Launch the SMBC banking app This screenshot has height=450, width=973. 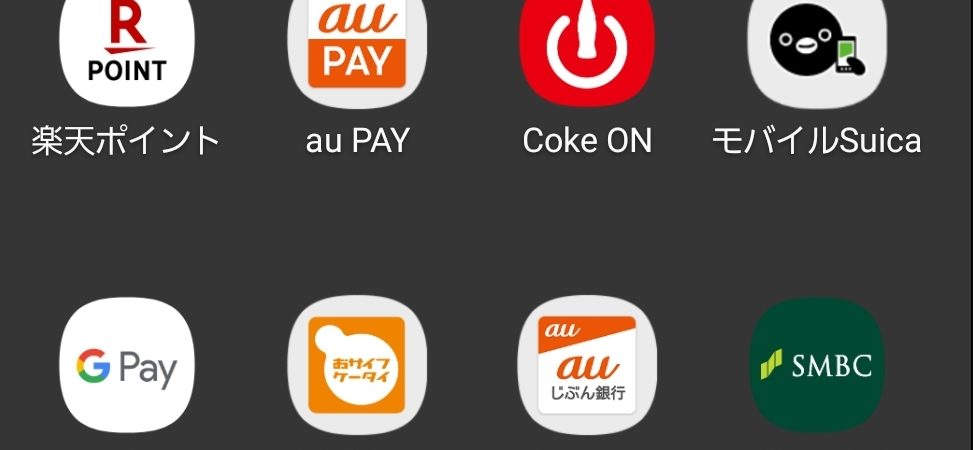pos(817,366)
